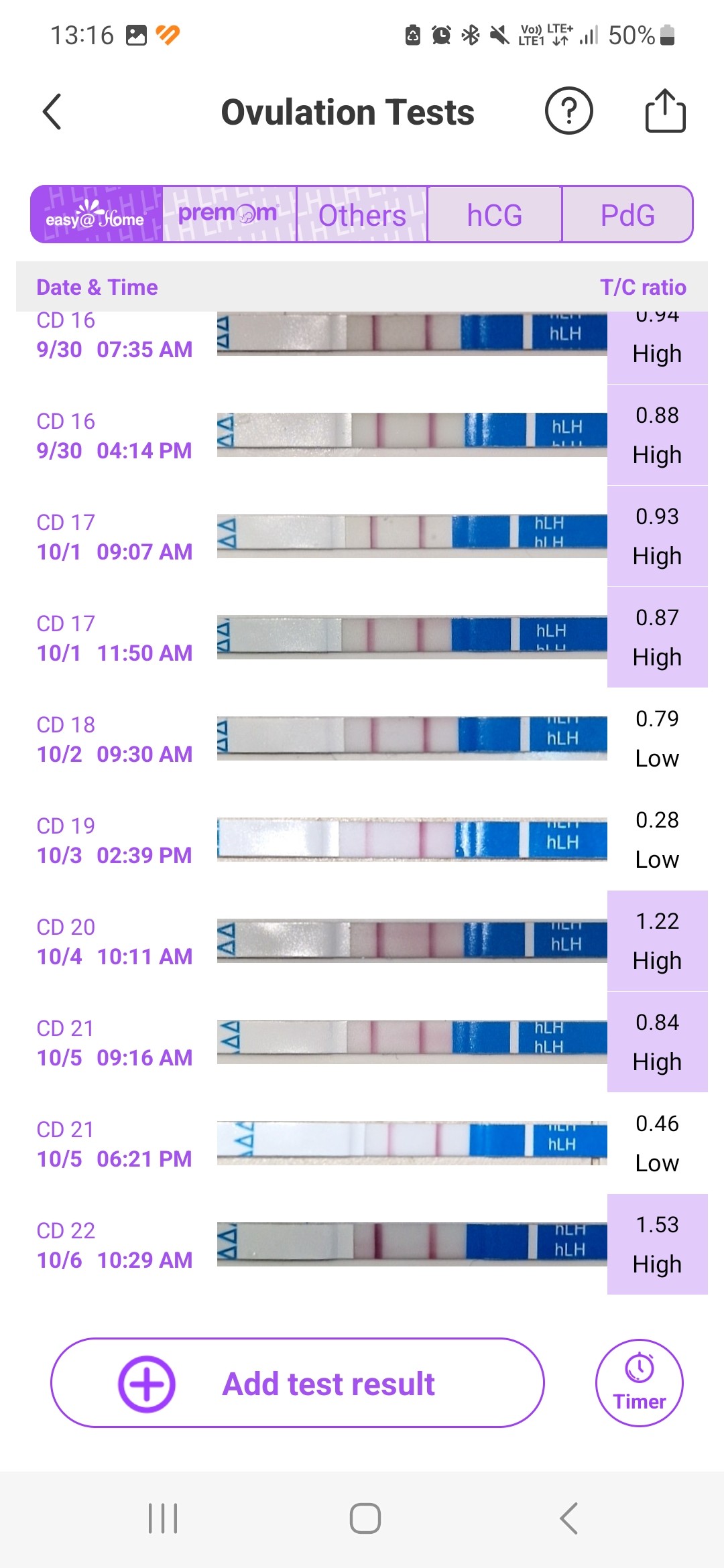This screenshot has height=1568, width=724.
Task: Open the 10/5 09:16 AM test entry
Action: coord(362,1043)
